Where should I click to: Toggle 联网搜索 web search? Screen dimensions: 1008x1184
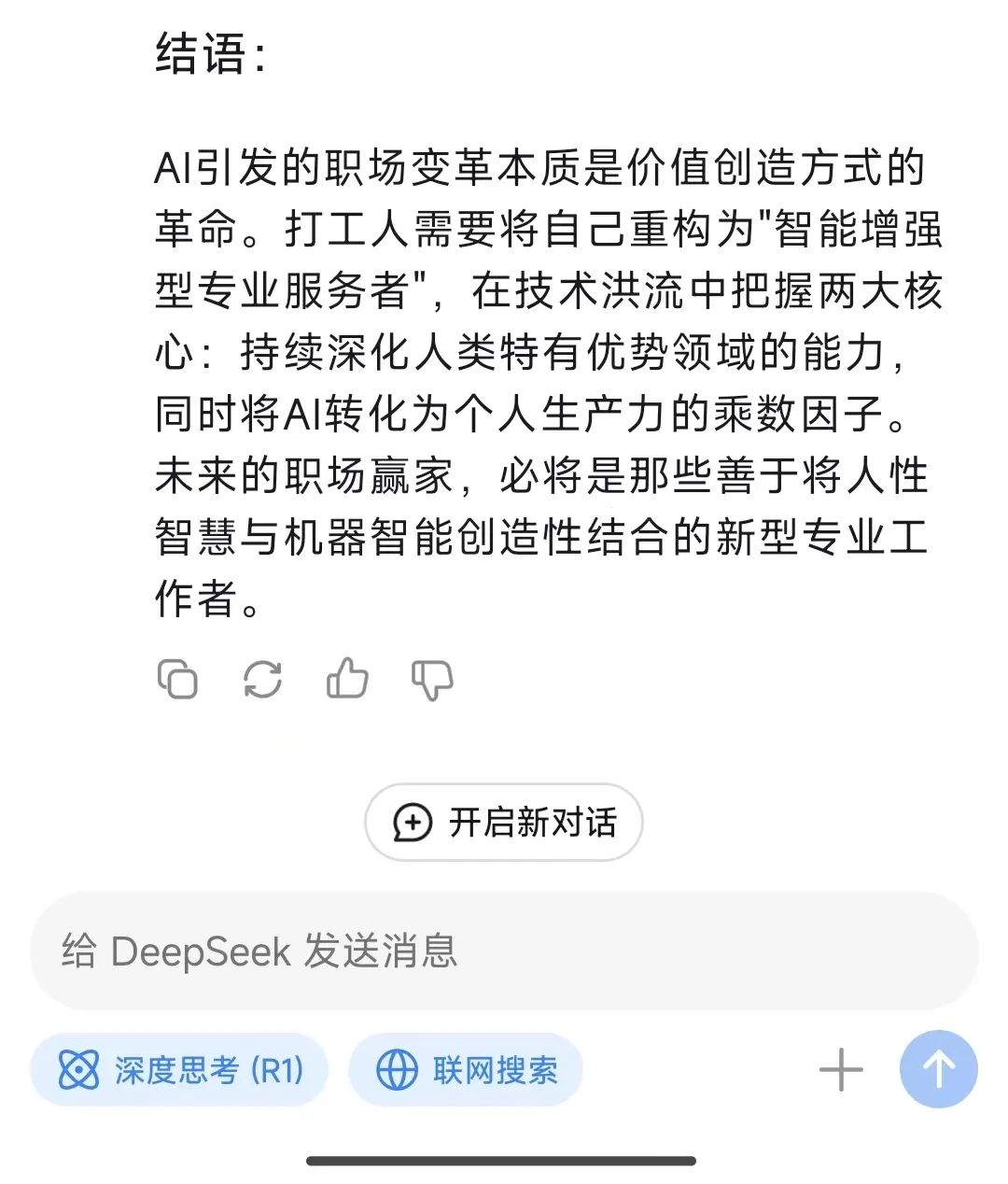(466, 1070)
